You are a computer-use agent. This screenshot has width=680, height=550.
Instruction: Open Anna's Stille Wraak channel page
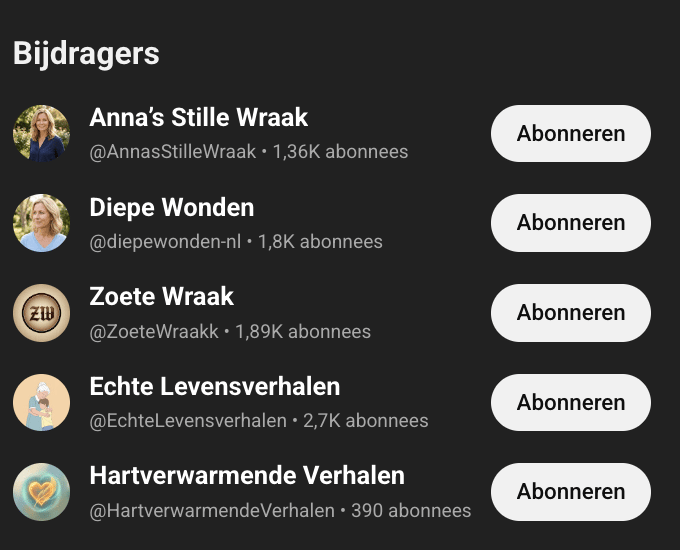tap(198, 118)
